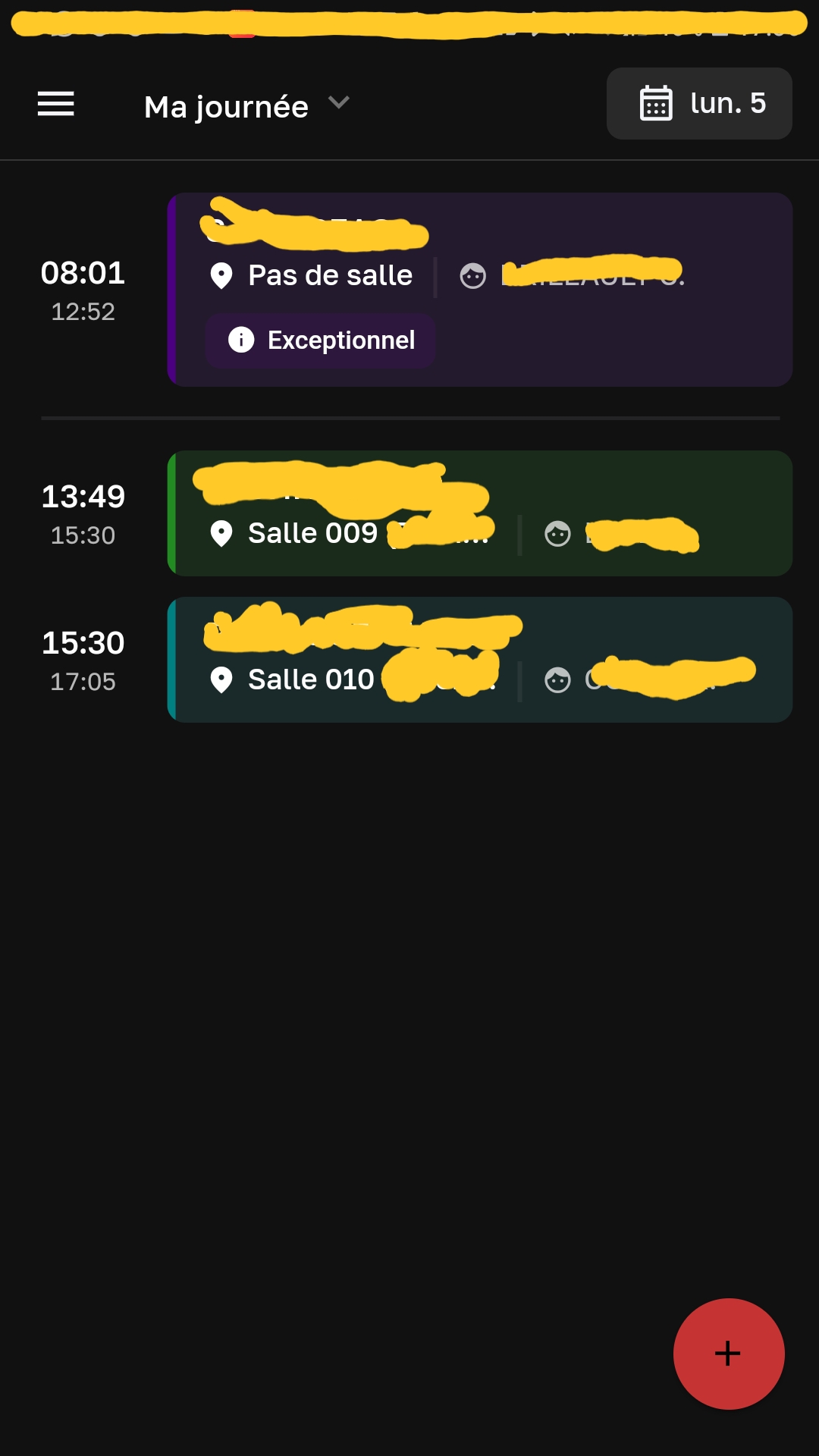
Task: Click the 13:49 time label
Action: pyautogui.click(x=83, y=497)
